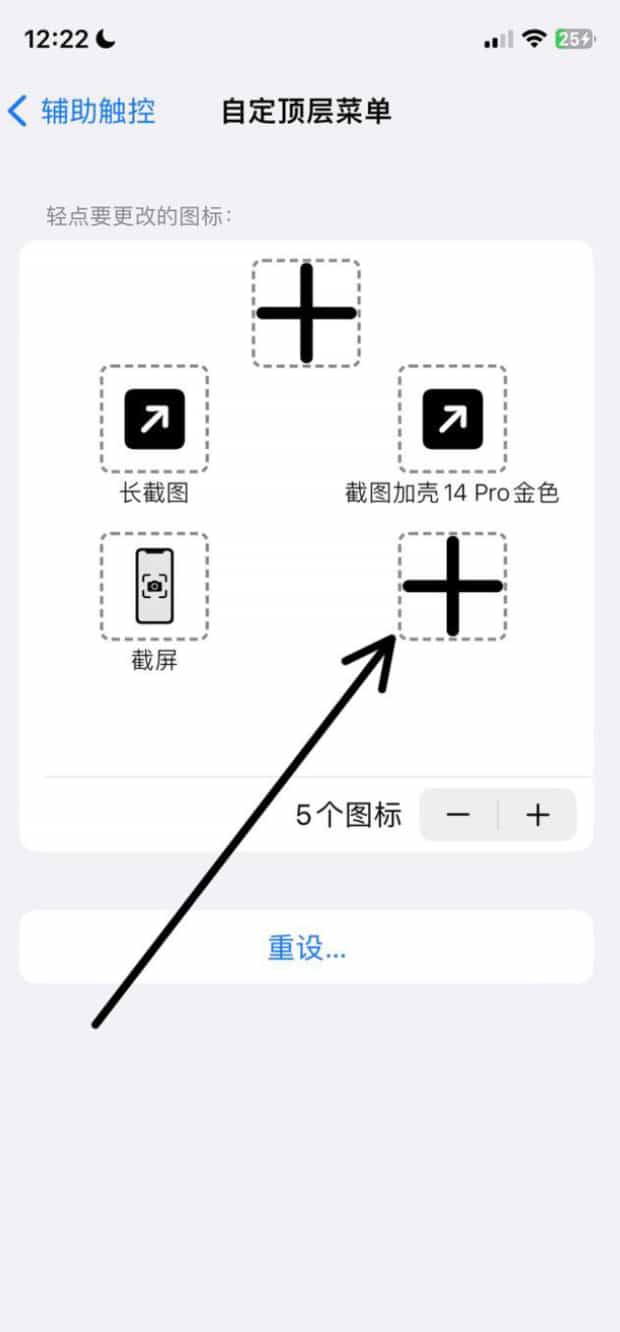
Task: Change the 截图加壳 14 Pro金色 icon slot
Action: pos(452,418)
